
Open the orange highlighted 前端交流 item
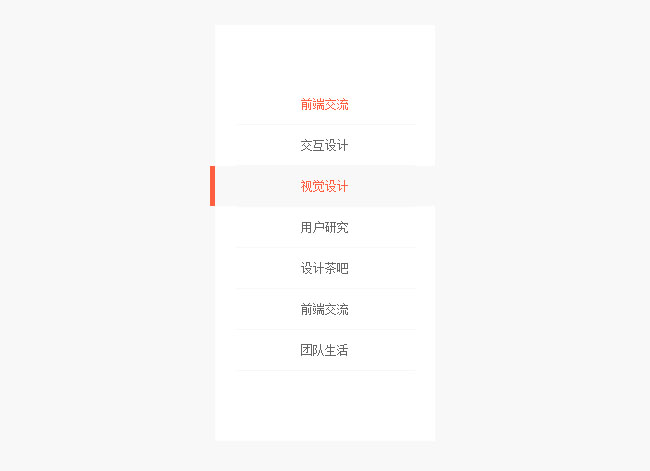click(x=324, y=104)
